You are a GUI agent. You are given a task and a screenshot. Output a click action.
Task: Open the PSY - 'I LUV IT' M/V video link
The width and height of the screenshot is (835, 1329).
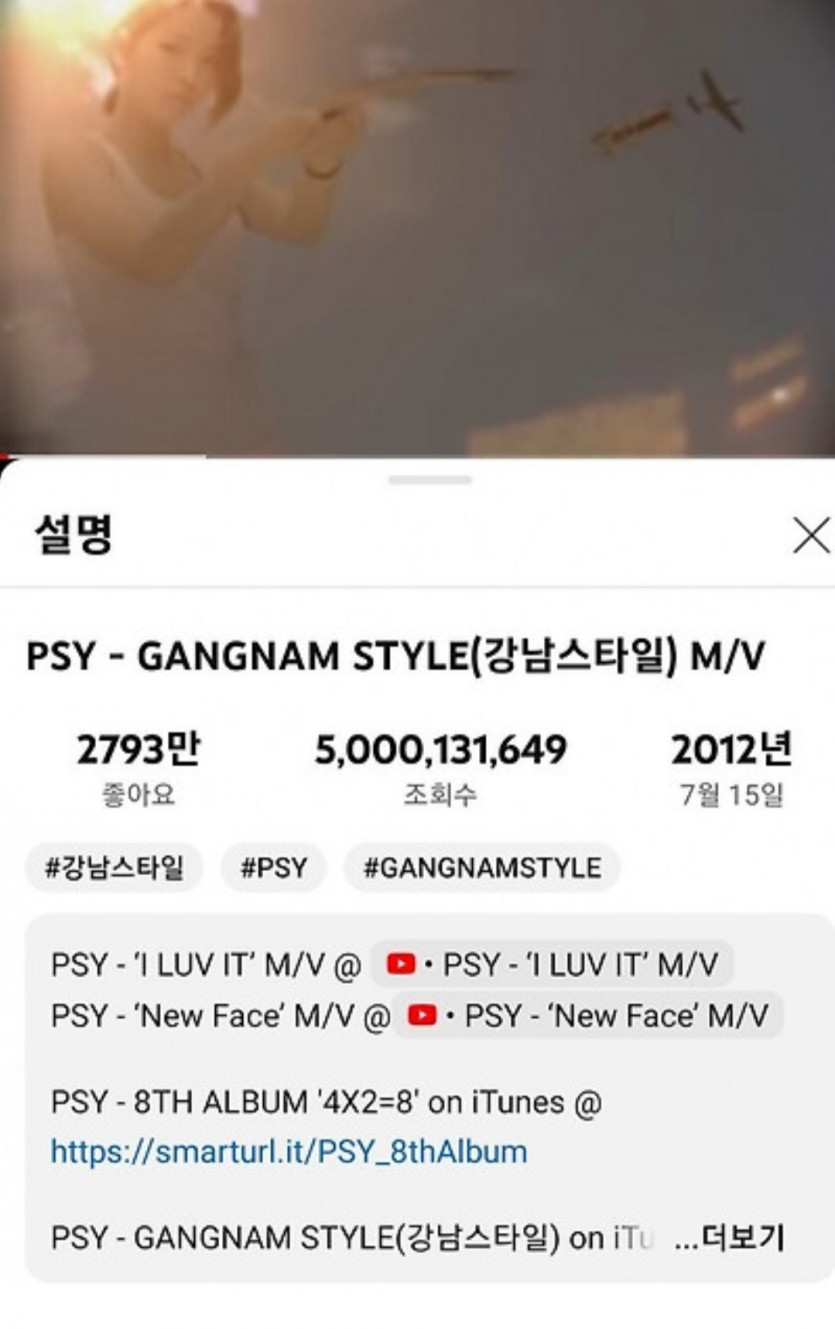click(x=552, y=965)
